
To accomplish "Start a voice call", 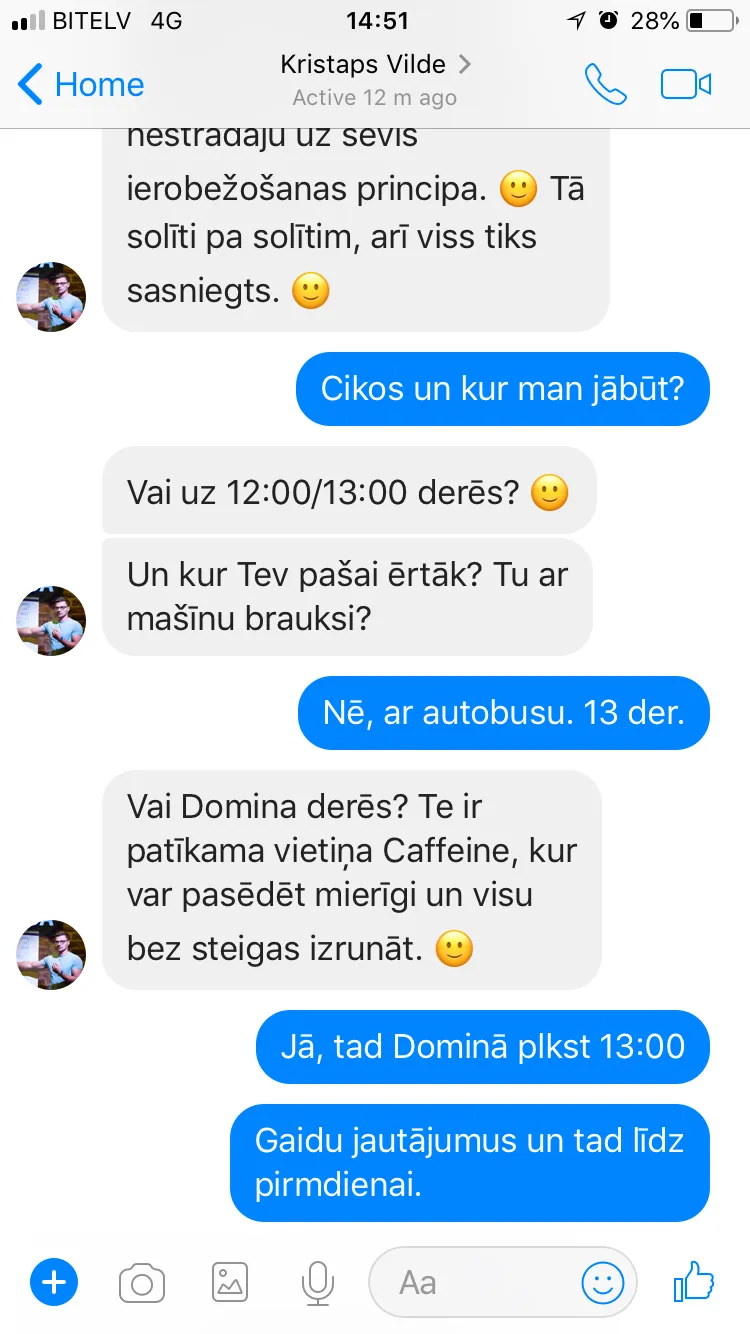I will [x=606, y=84].
